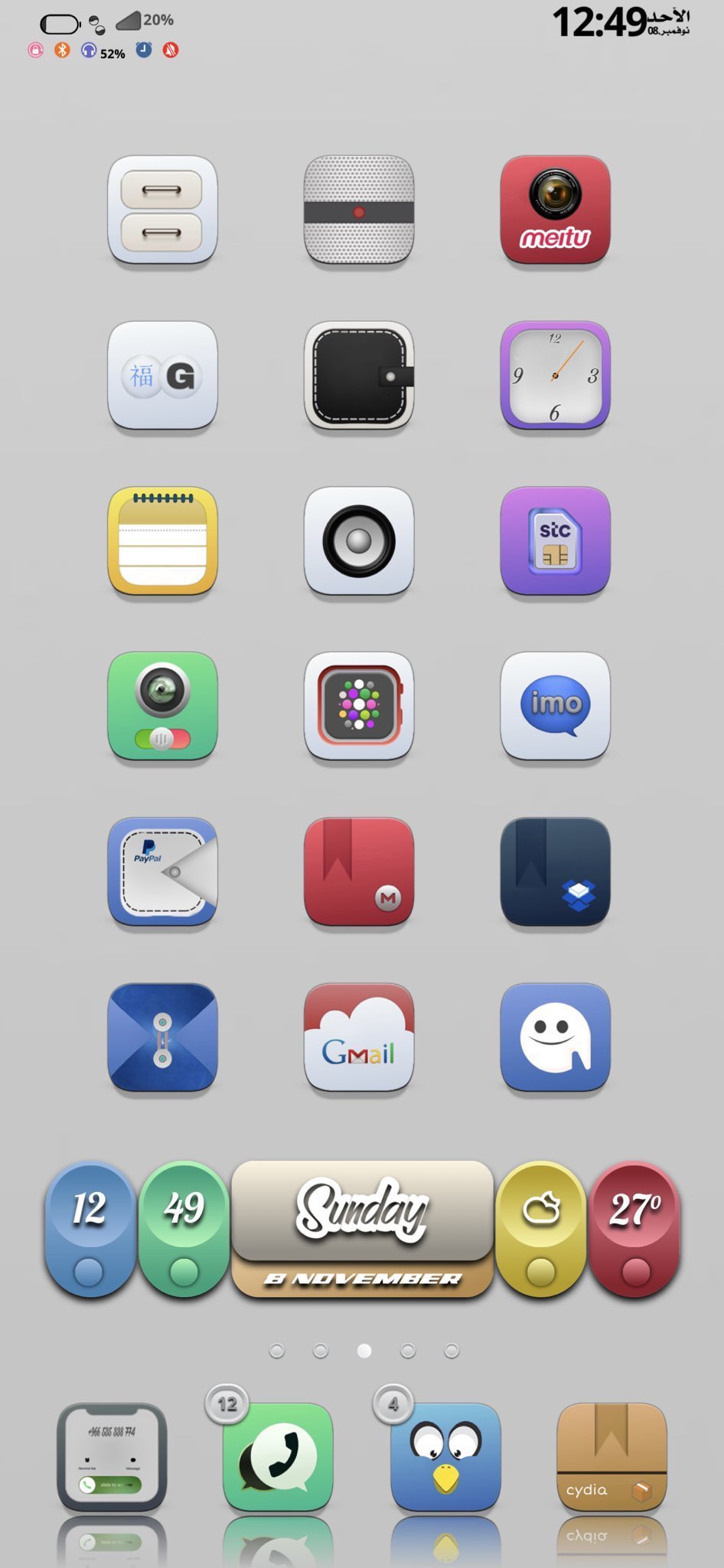The image size is (724, 1568).
Task: Open WhatsApp with 12 notifications
Action: coord(278,1456)
